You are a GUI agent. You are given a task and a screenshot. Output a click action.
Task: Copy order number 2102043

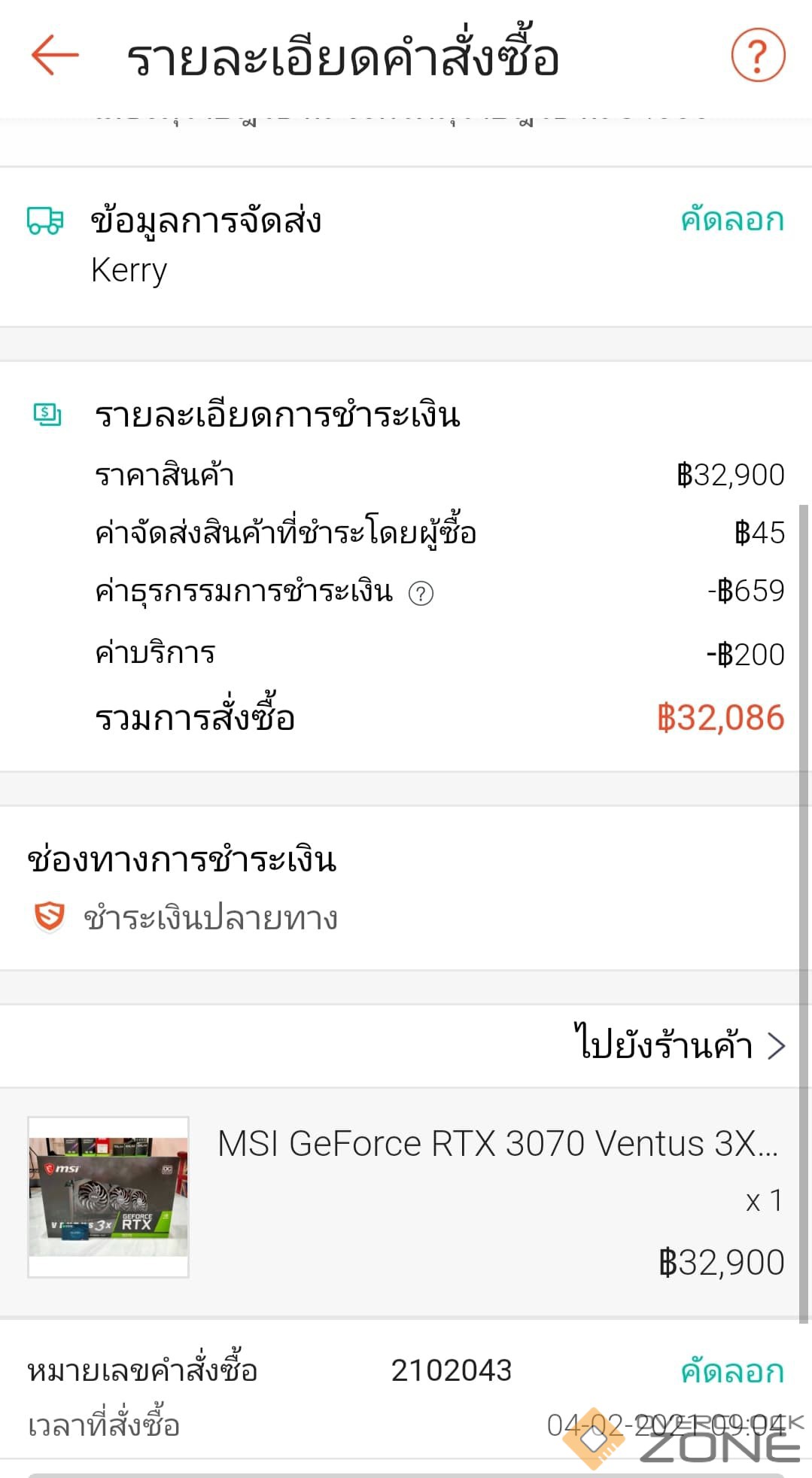click(731, 1371)
